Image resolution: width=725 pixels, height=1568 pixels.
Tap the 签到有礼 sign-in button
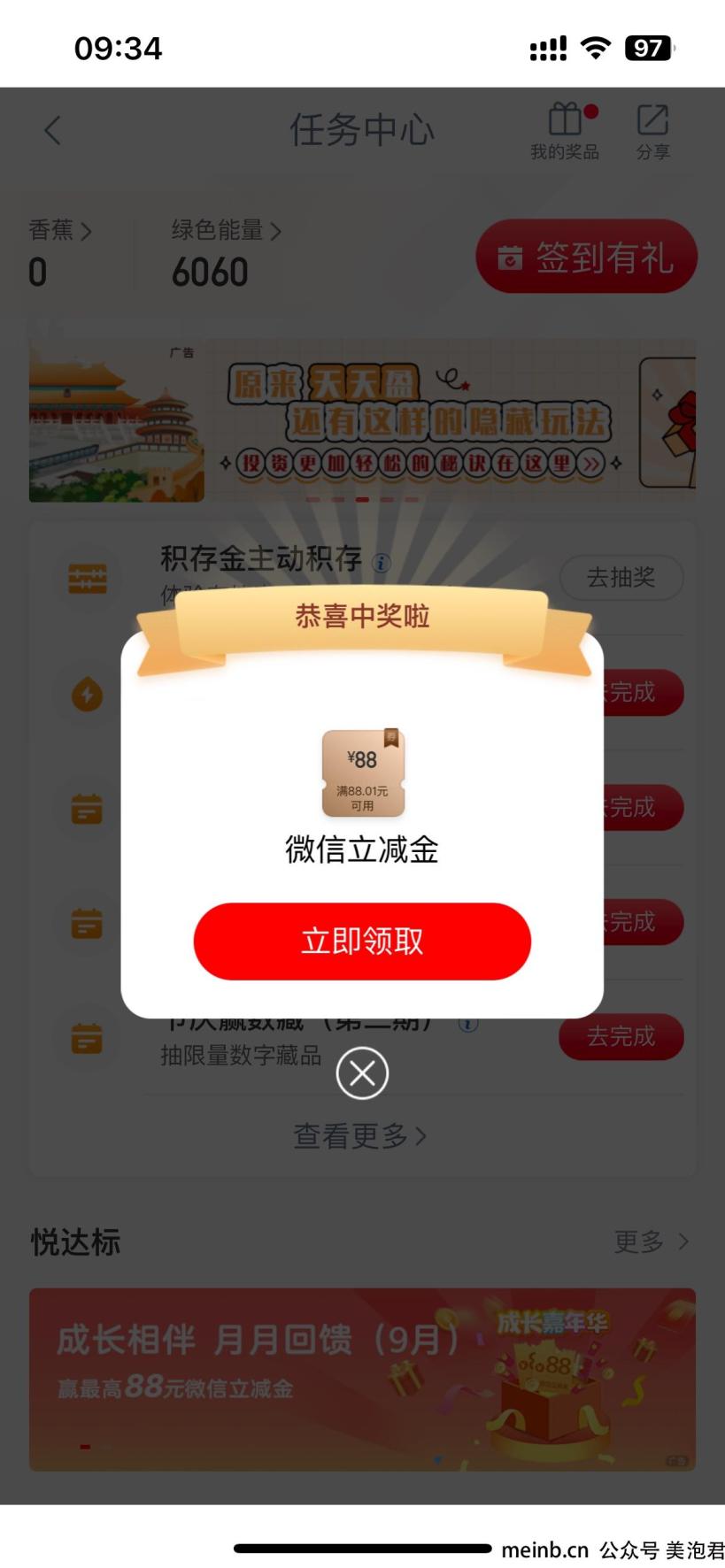pos(587,257)
